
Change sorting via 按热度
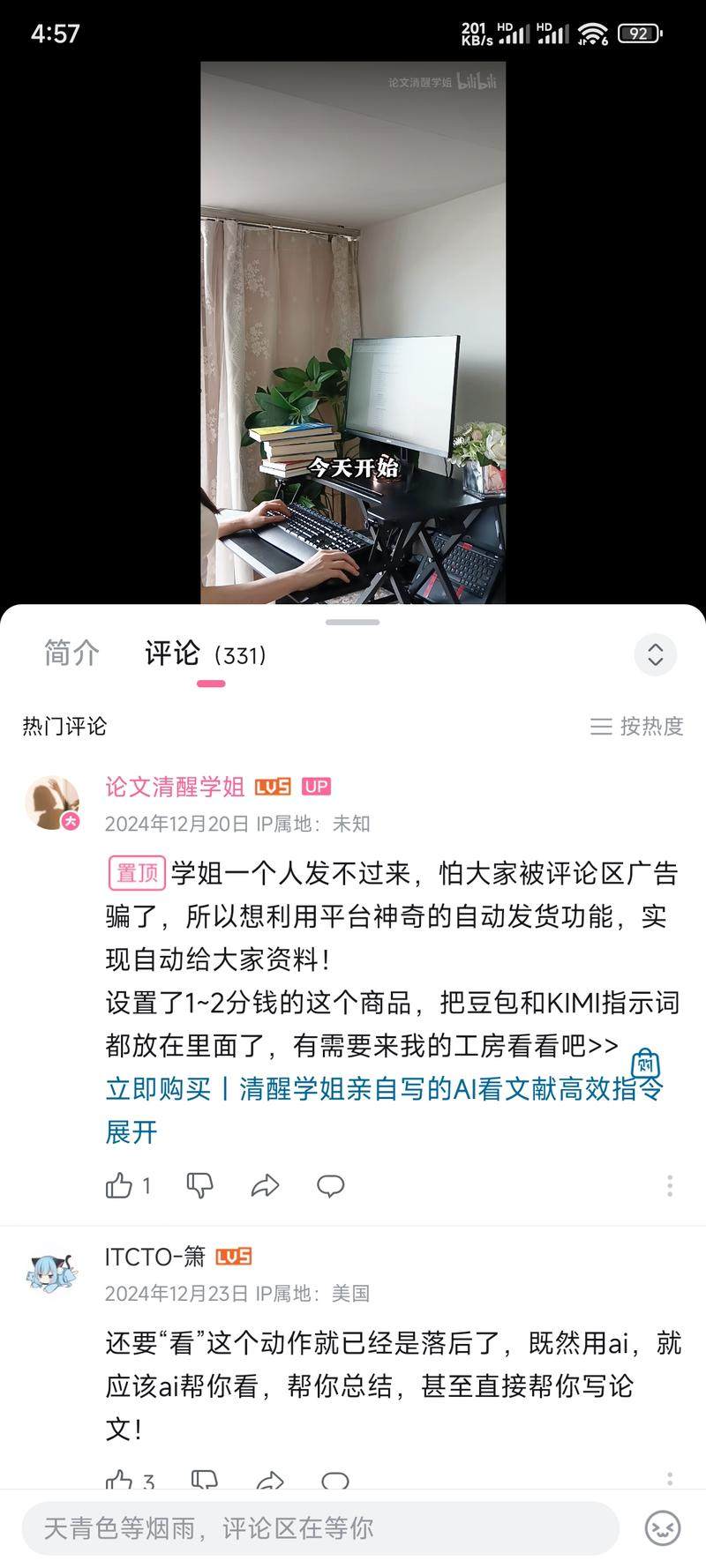(637, 726)
